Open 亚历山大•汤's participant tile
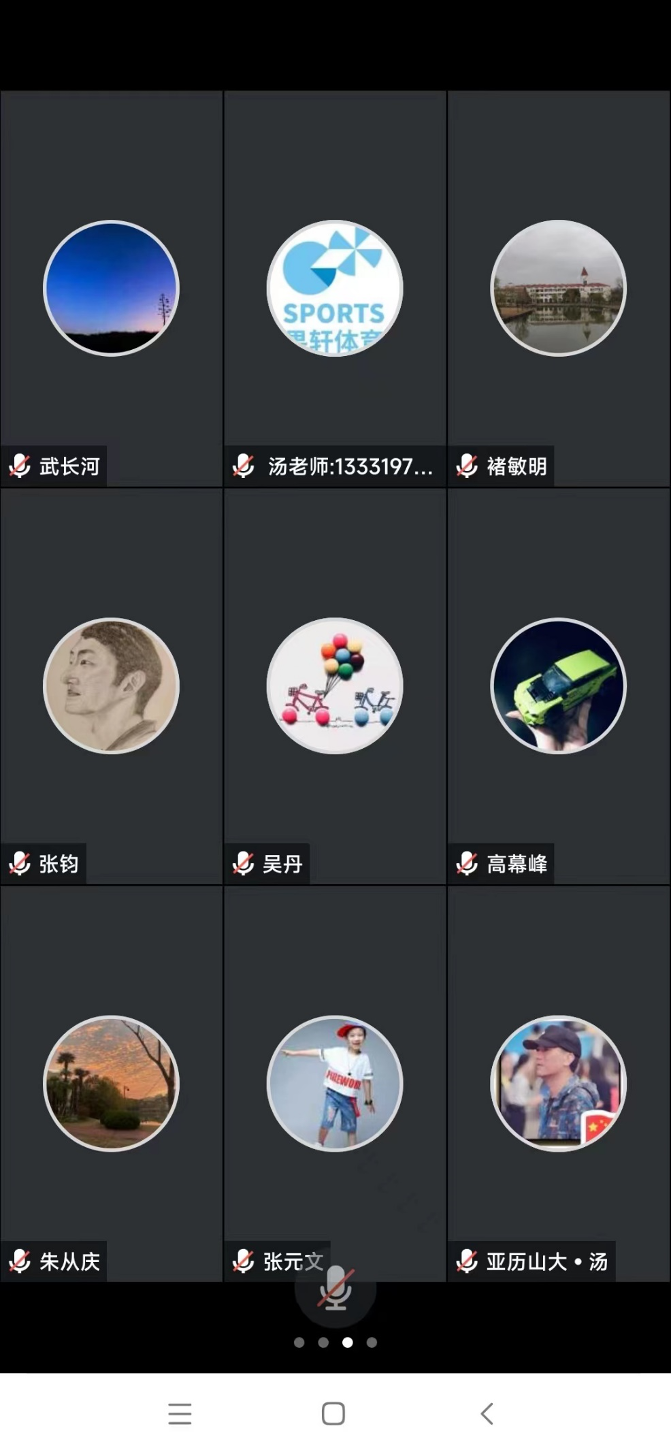This screenshot has height=1454, width=672. point(559,1083)
